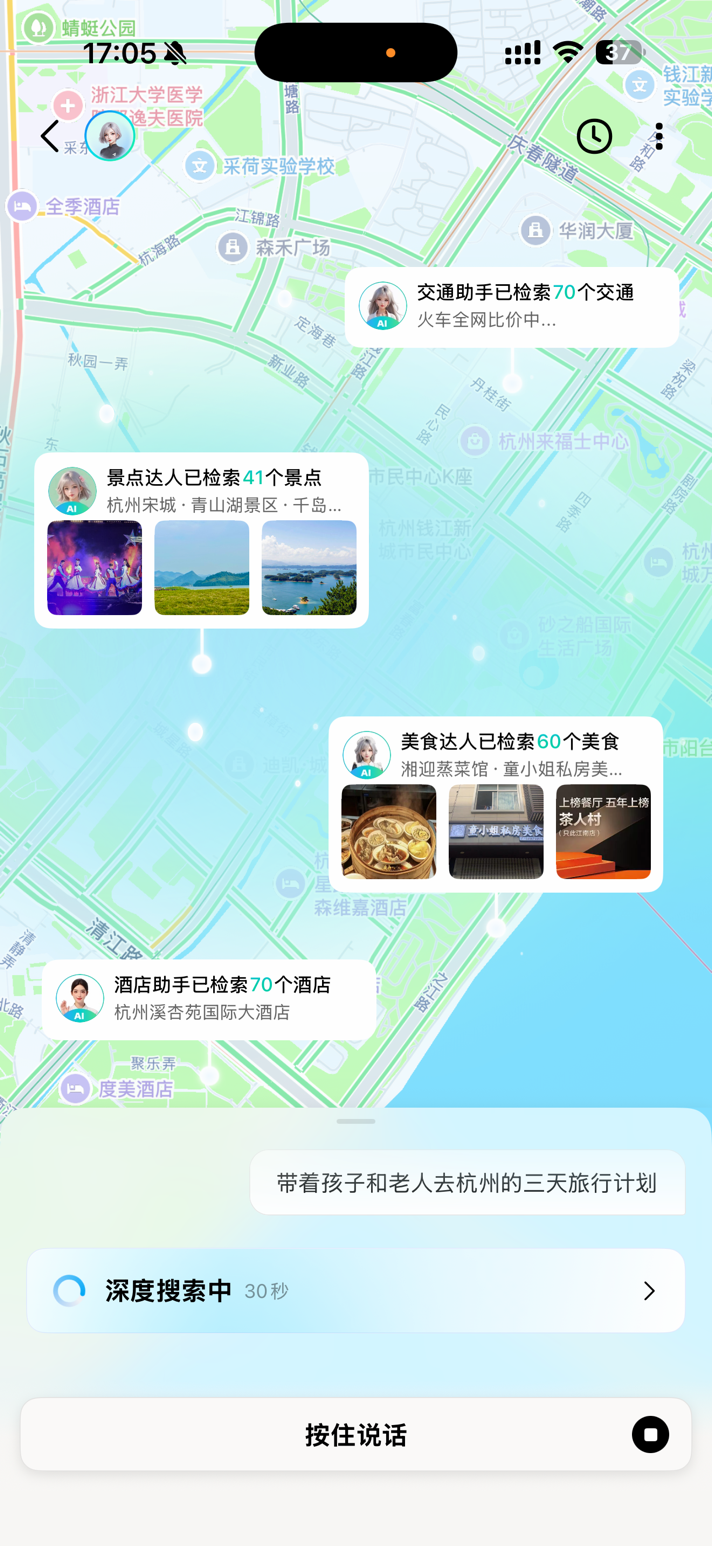The image size is (712, 1546).
Task: Open the 景点达人 attractions results card
Action: (201, 540)
